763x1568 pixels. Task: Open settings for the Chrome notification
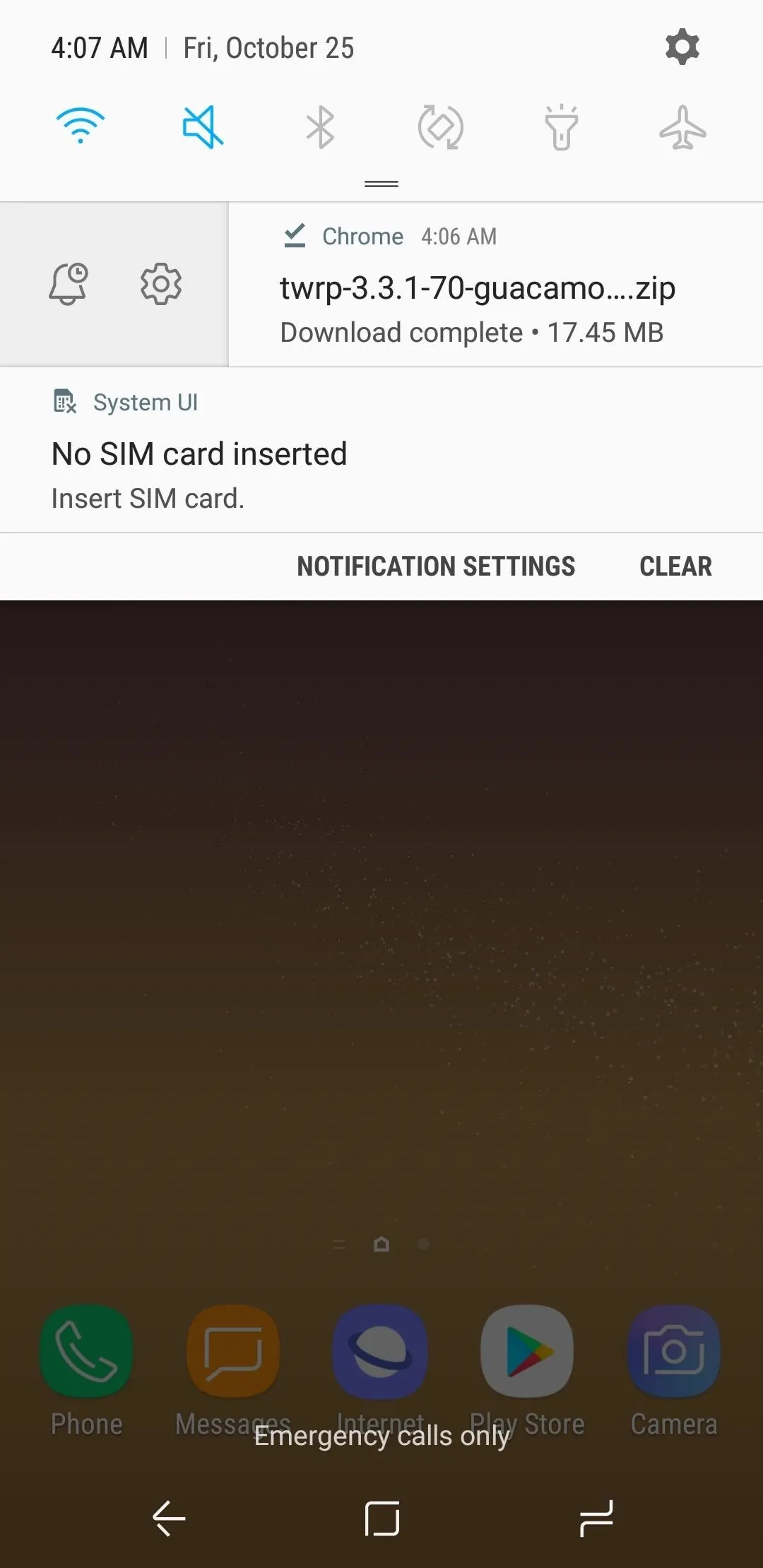pos(161,284)
